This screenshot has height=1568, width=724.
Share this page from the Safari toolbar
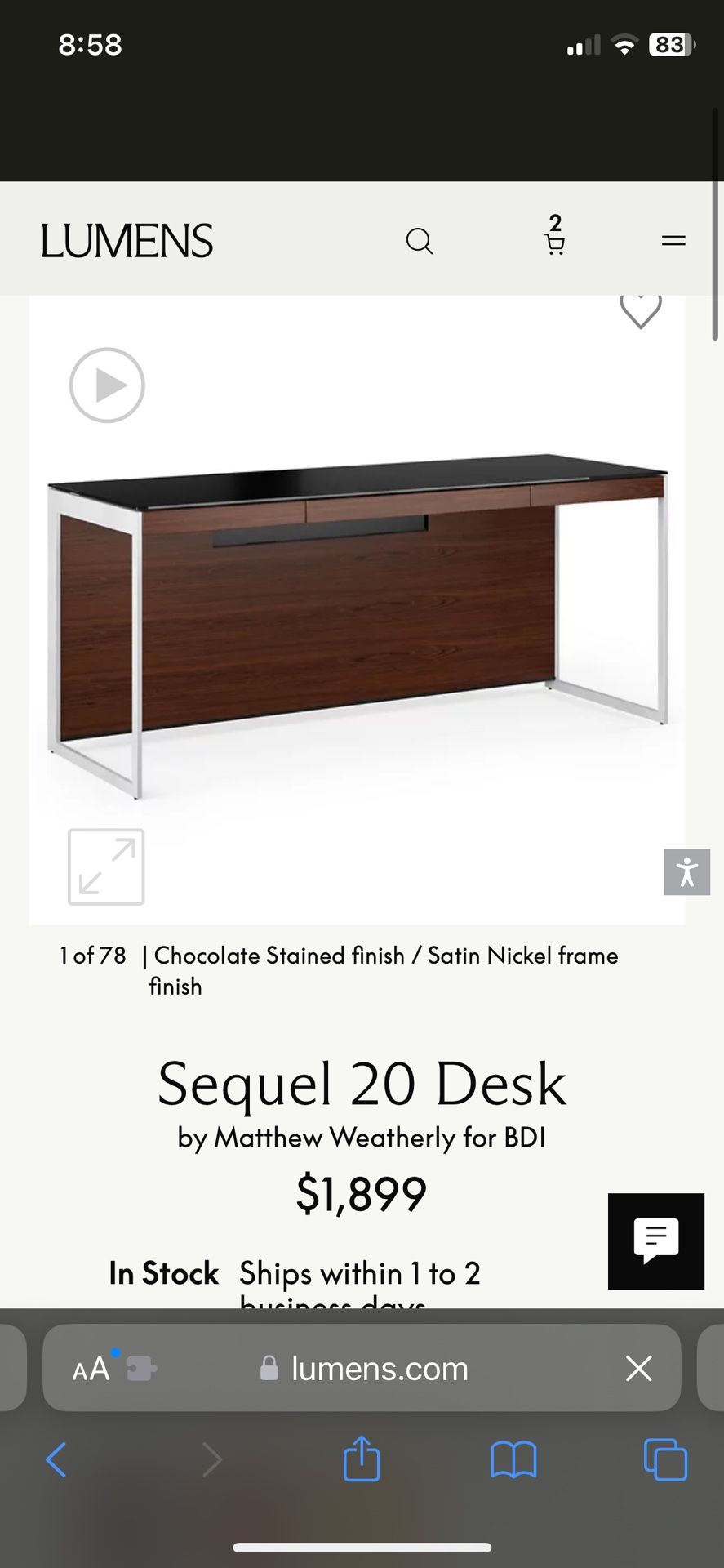tap(362, 1459)
